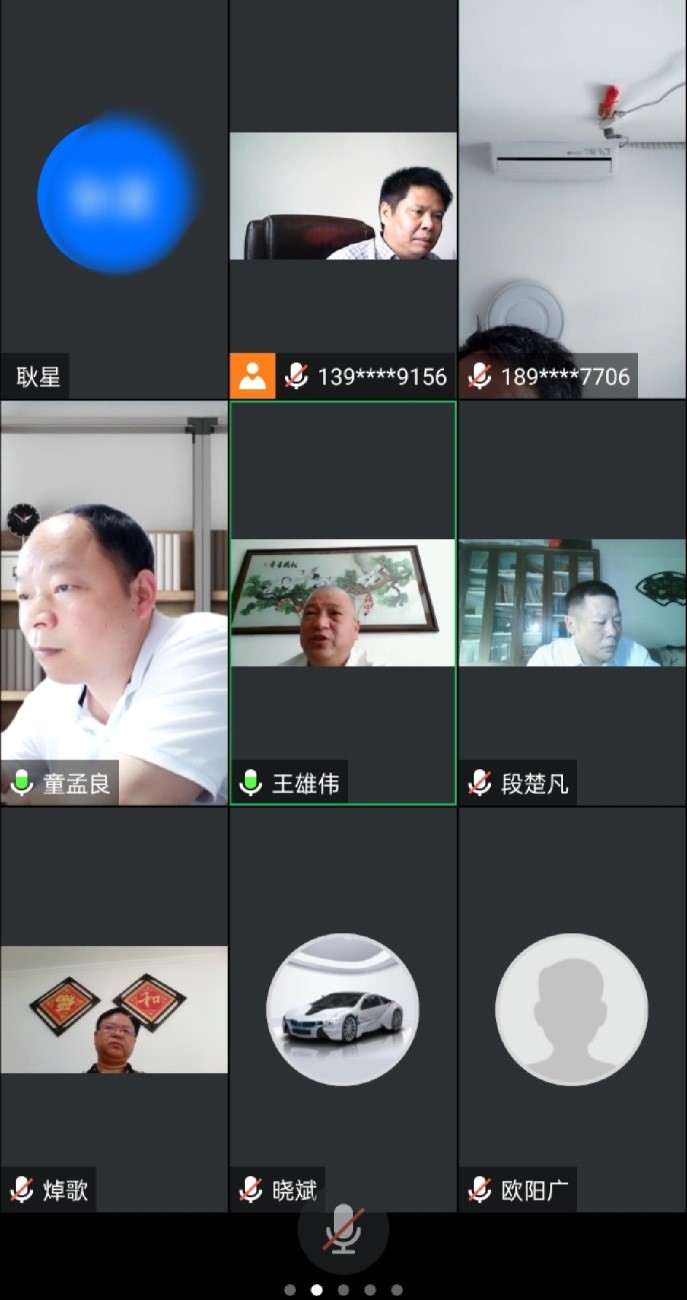Image resolution: width=687 pixels, height=1300 pixels.
Task: Open 童孟良's video tile
Action: [114, 603]
